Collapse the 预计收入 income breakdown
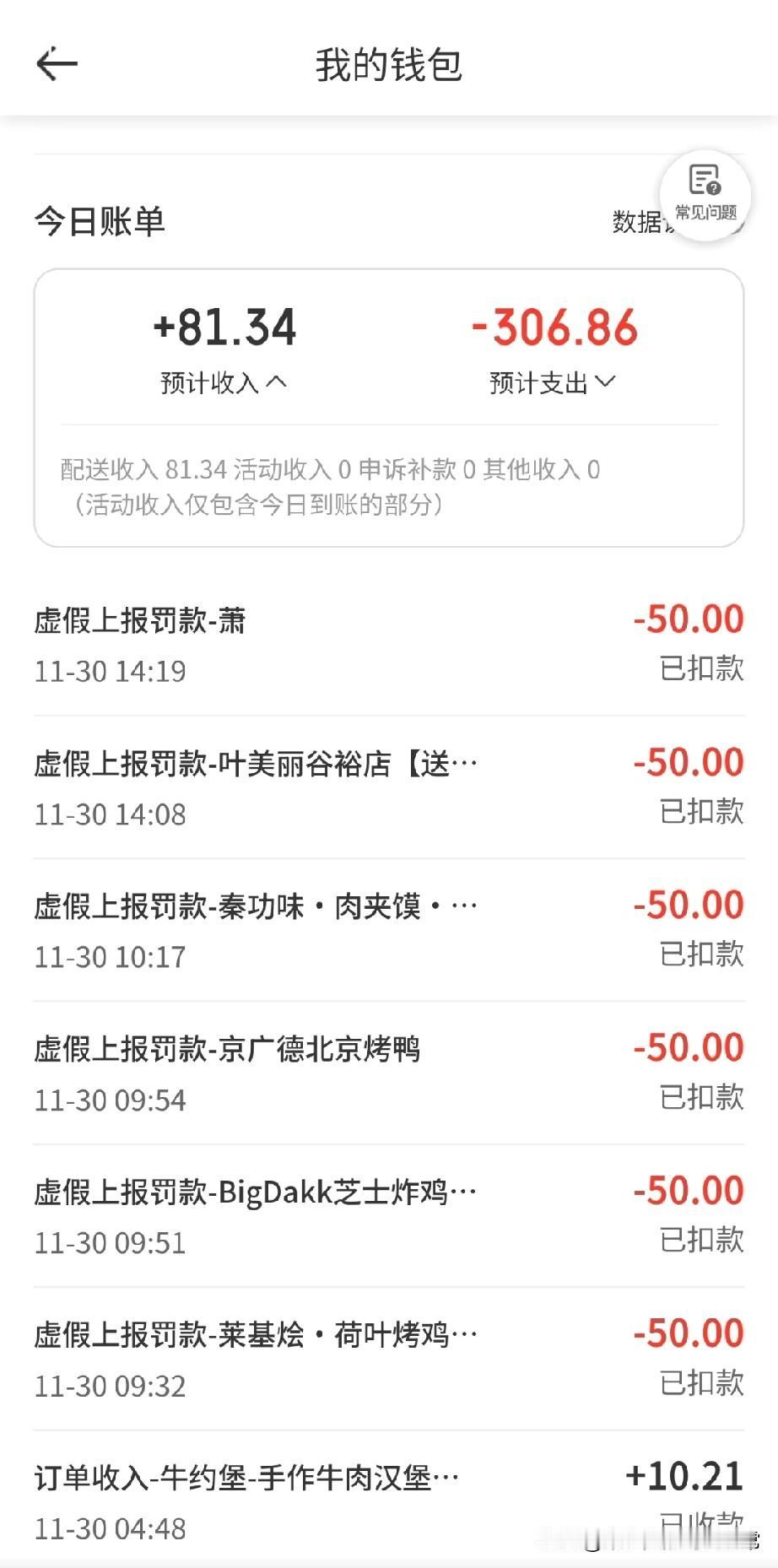The image size is (778, 1568). tap(223, 382)
